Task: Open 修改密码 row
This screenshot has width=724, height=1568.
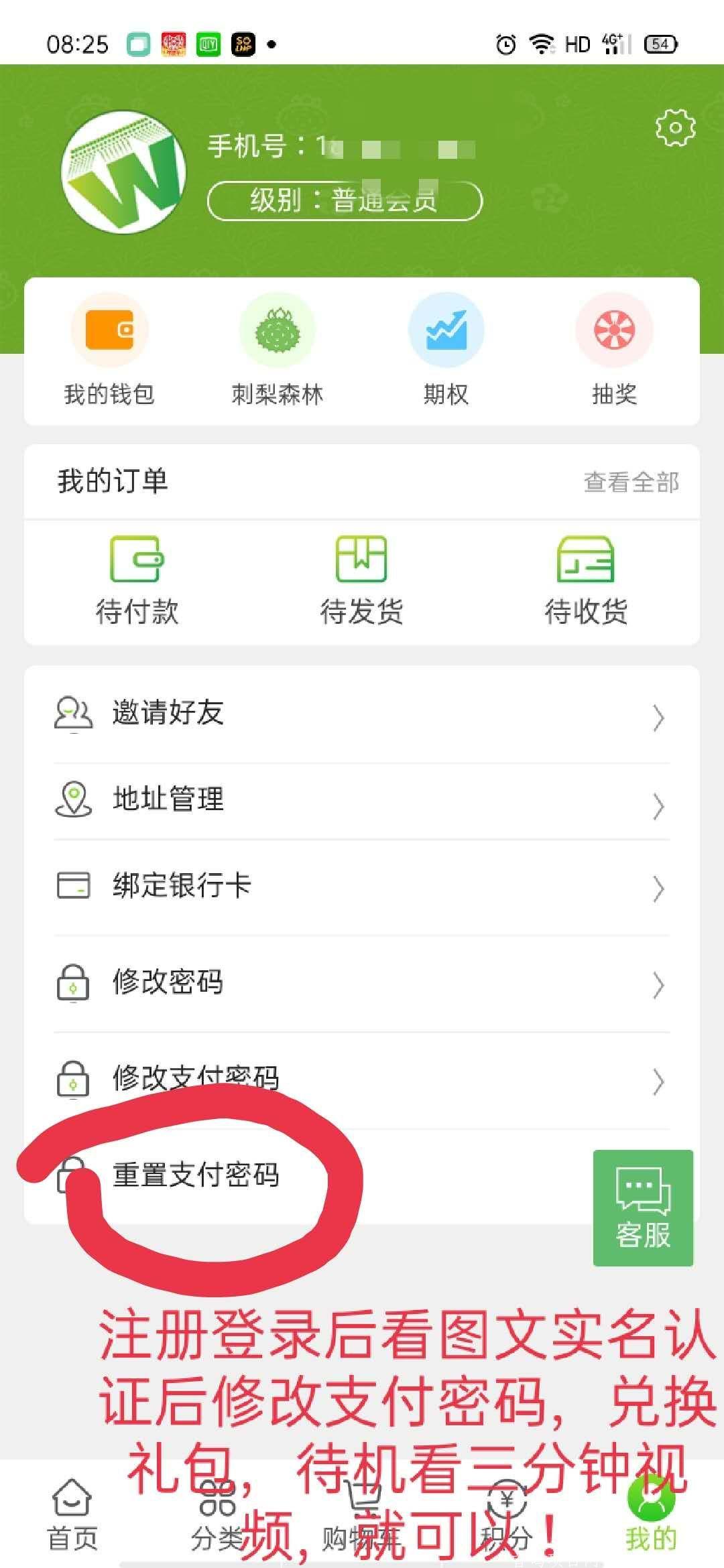Action: coord(362,983)
